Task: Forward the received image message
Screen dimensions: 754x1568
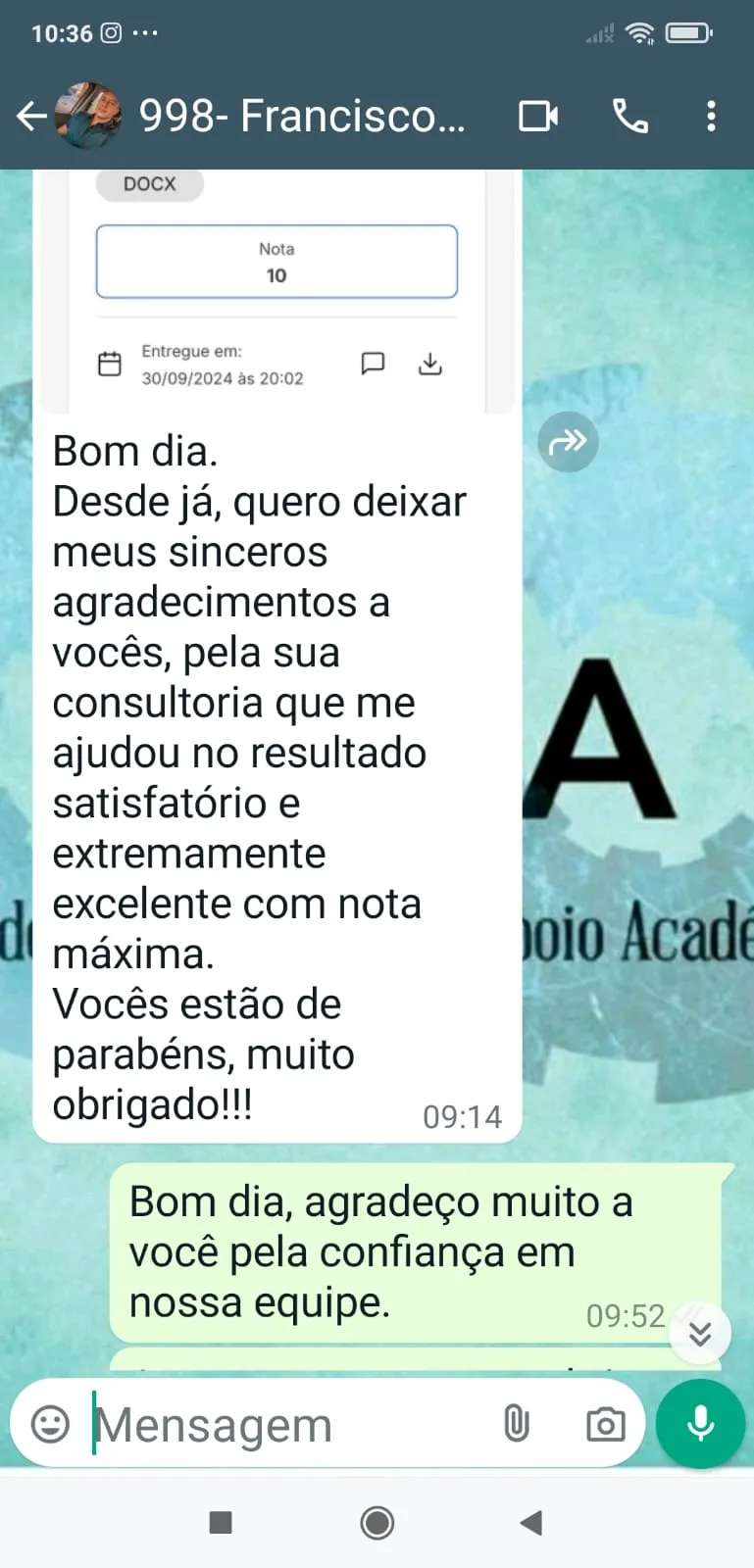Action: 568,442
